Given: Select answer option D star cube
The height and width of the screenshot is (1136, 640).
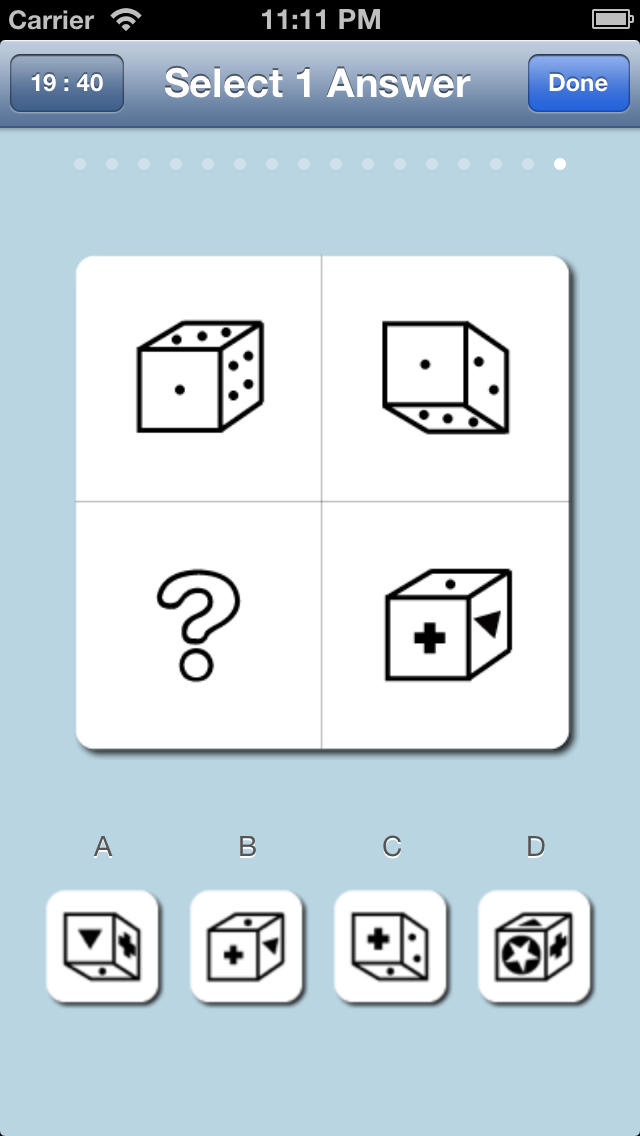Looking at the screenshot, I should pos(534,945).
